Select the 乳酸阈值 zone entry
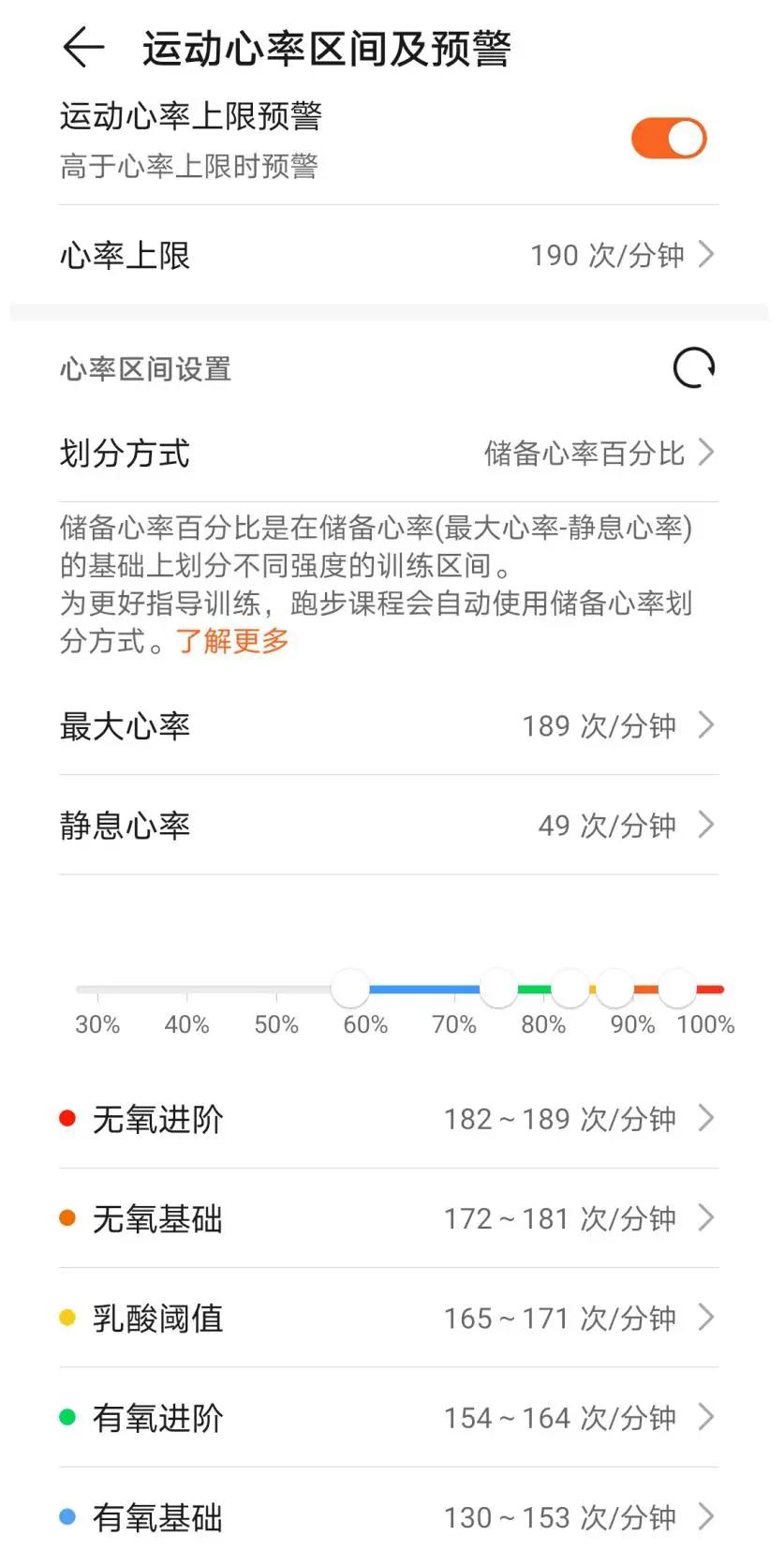This screenshot has width=784, height=1551. coord(392,1319)
